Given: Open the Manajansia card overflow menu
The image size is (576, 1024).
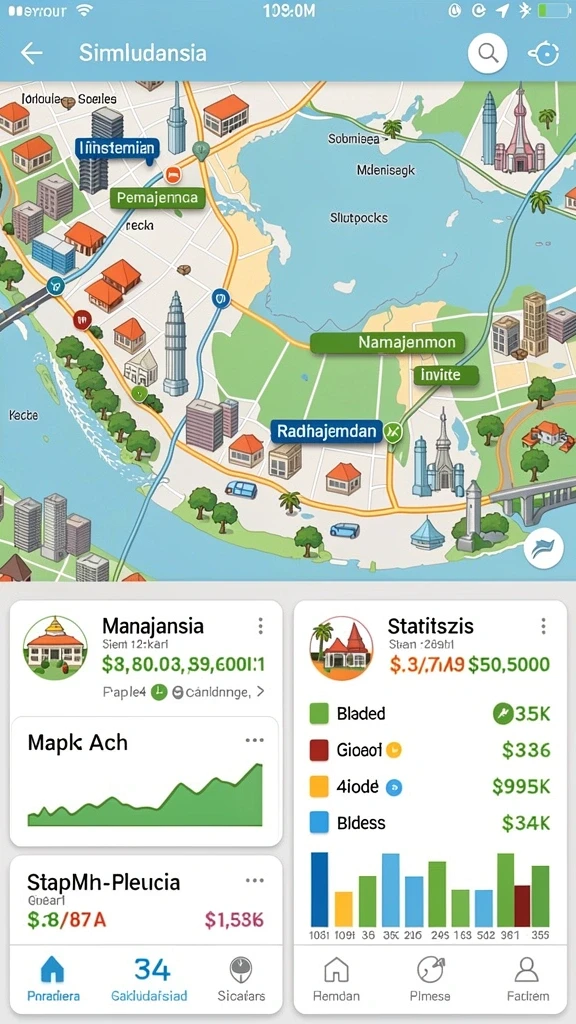Looking at the screenshot, I should tap(260, 626).
